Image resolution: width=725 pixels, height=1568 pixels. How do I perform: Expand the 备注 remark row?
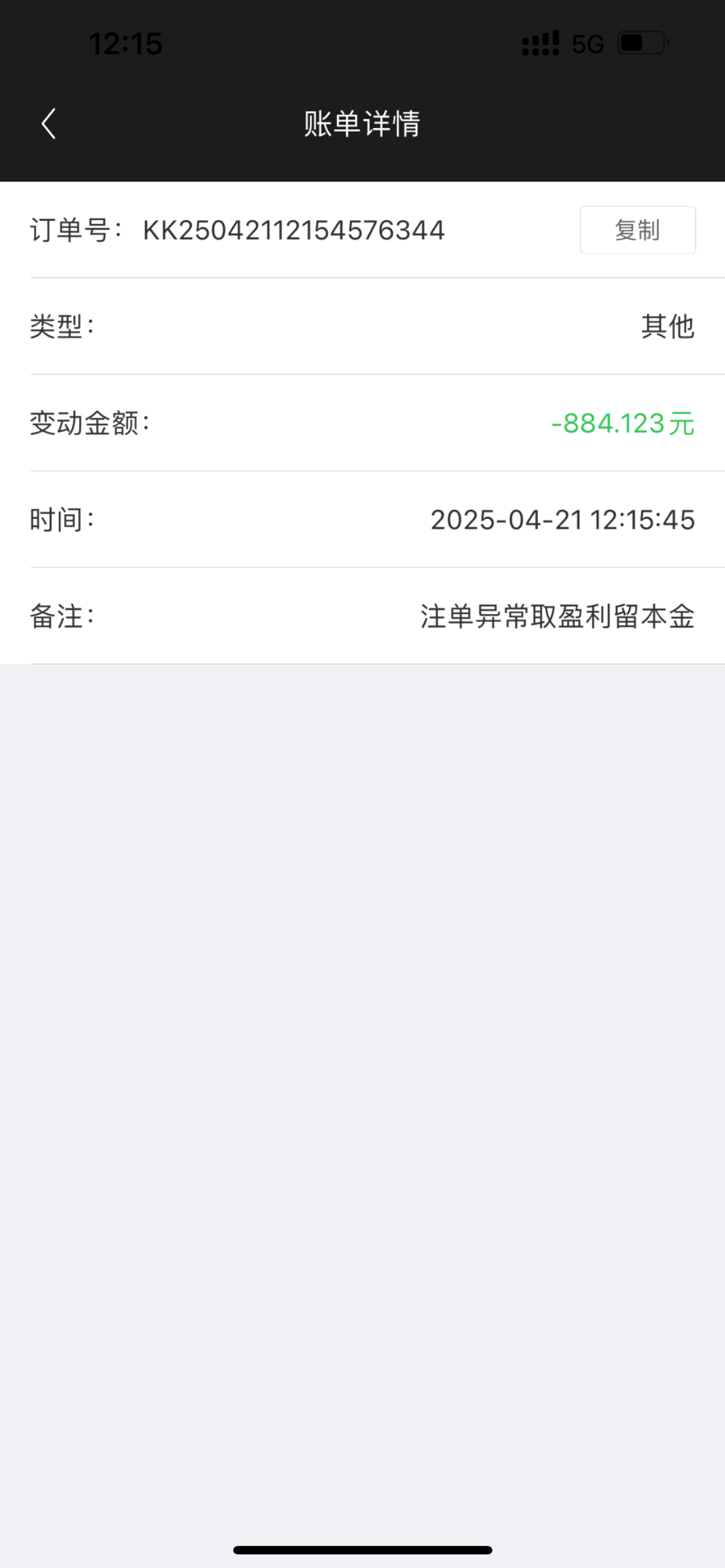pos(362,615)
